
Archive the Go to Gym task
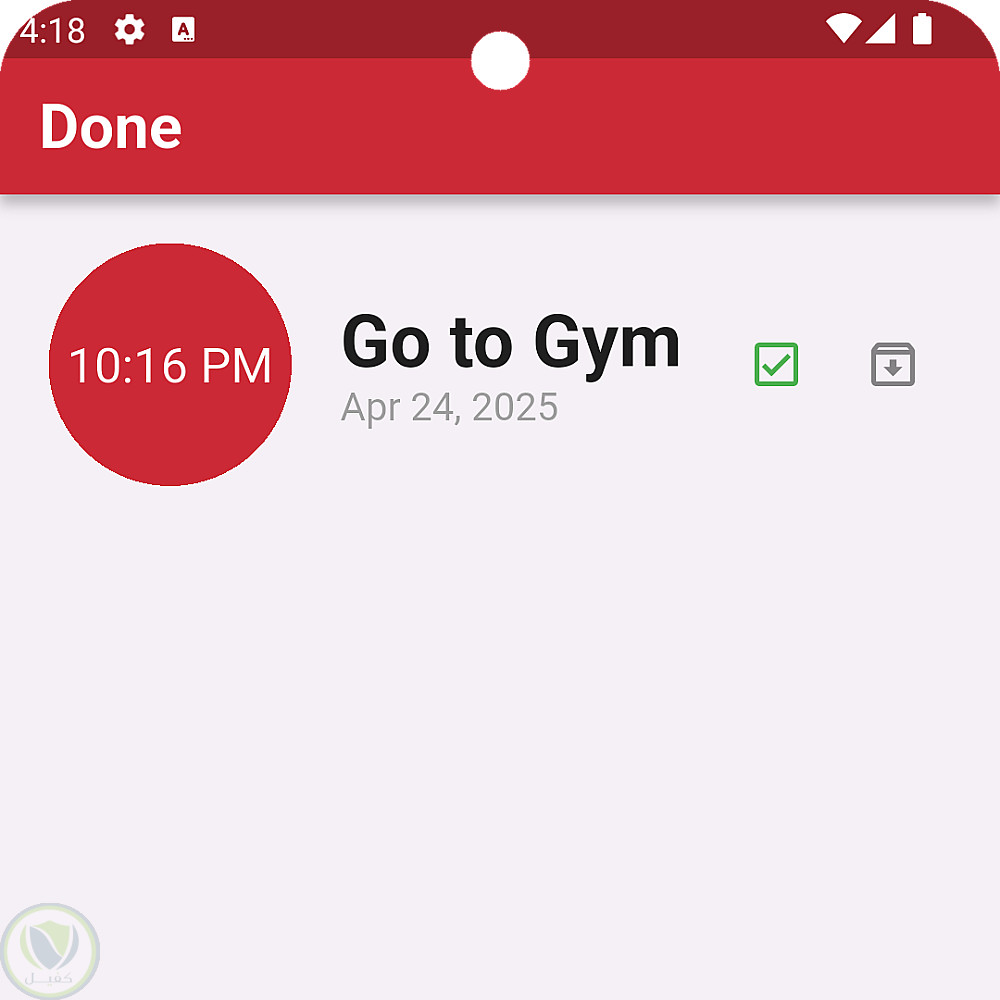click(x=893, y=364)
